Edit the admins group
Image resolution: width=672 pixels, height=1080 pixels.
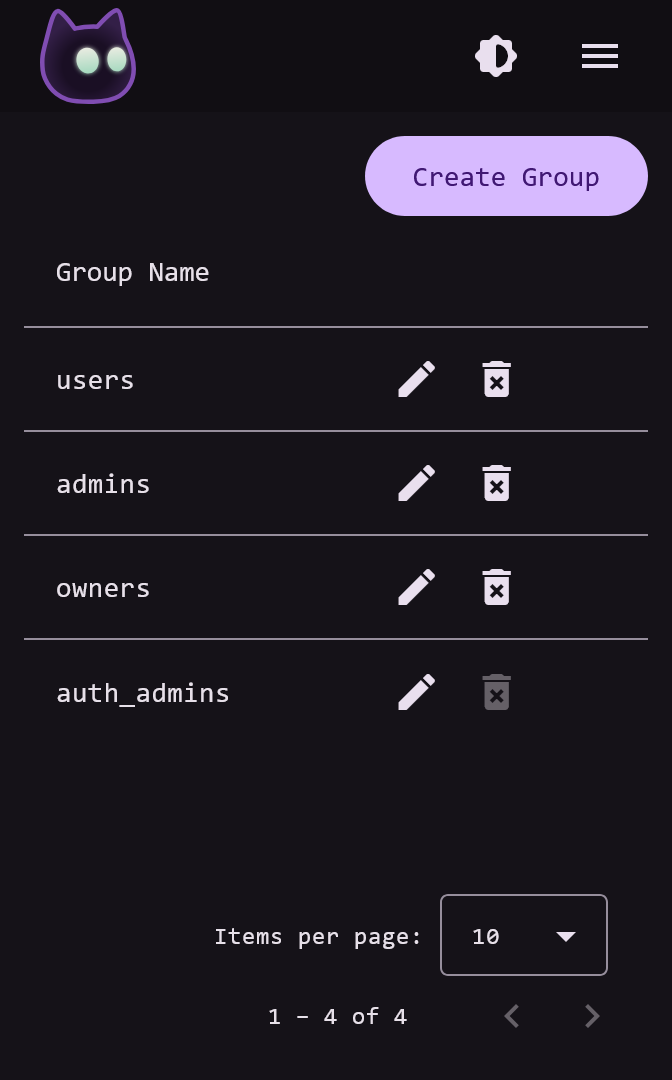pos(417,484)
